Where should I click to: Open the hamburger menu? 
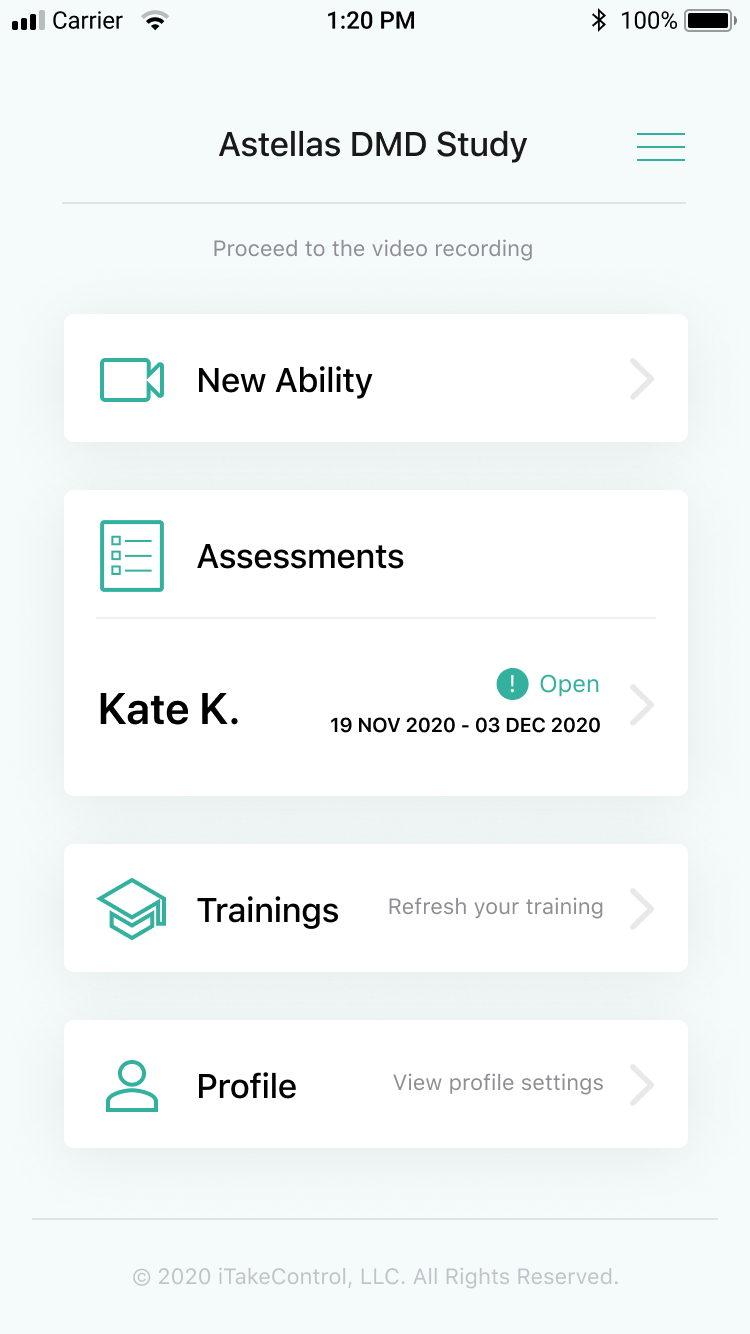coord(661,147)
